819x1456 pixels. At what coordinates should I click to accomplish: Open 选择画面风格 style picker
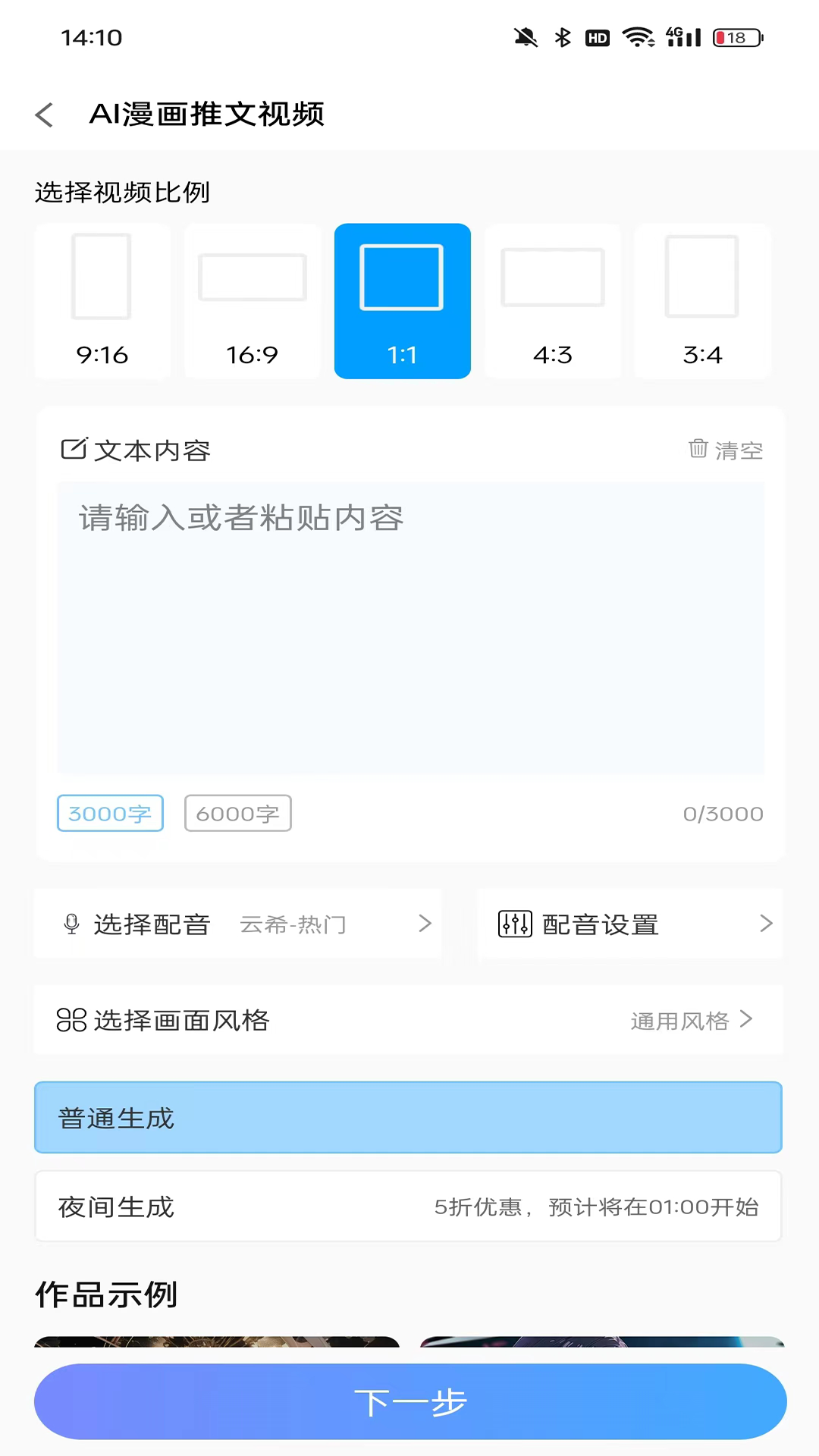[409, 1020]
